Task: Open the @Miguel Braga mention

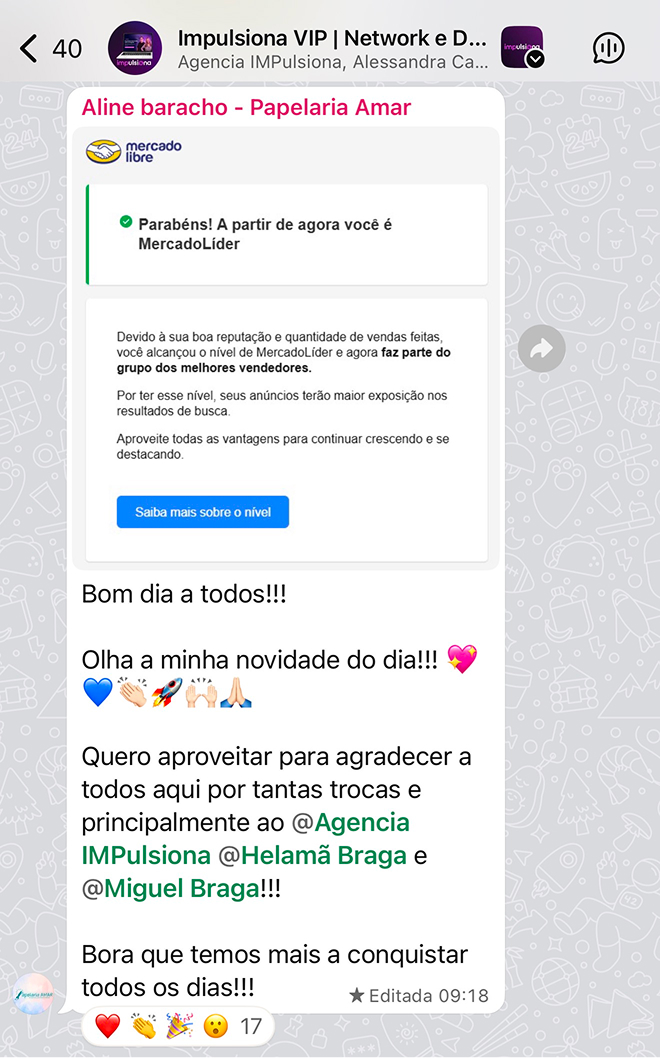Action: click(180, 889)
